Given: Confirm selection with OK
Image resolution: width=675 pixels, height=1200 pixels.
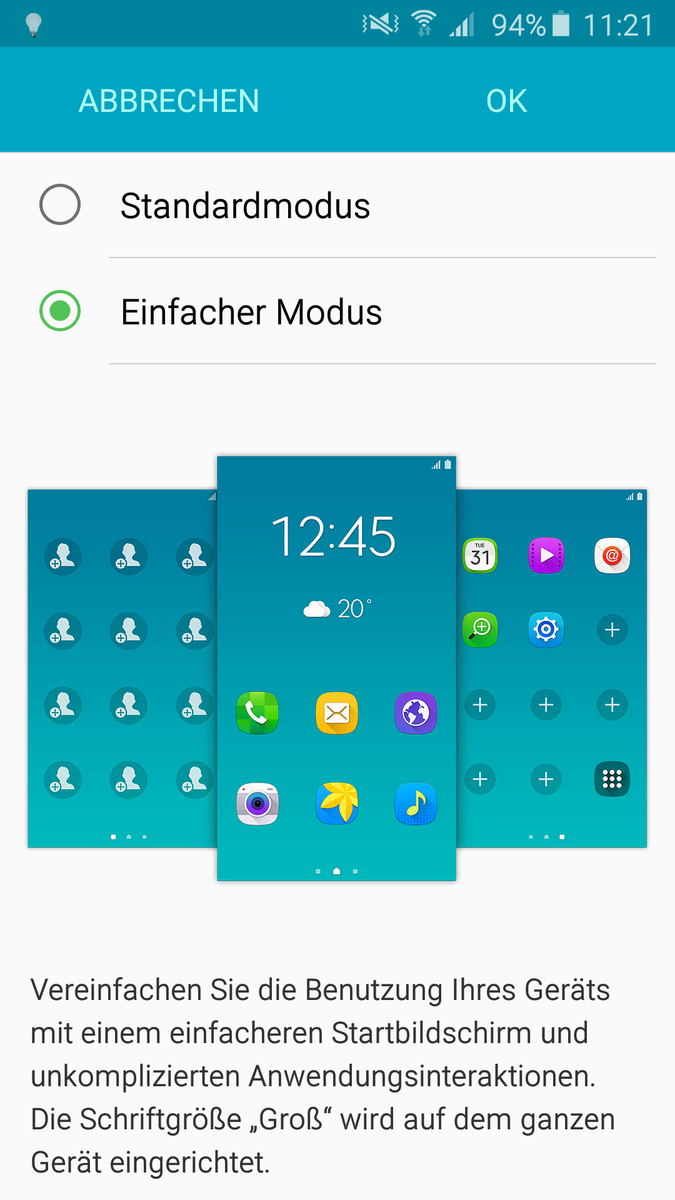Looking at the screenshot, I should pyautogui.click(x=506, y=101).
